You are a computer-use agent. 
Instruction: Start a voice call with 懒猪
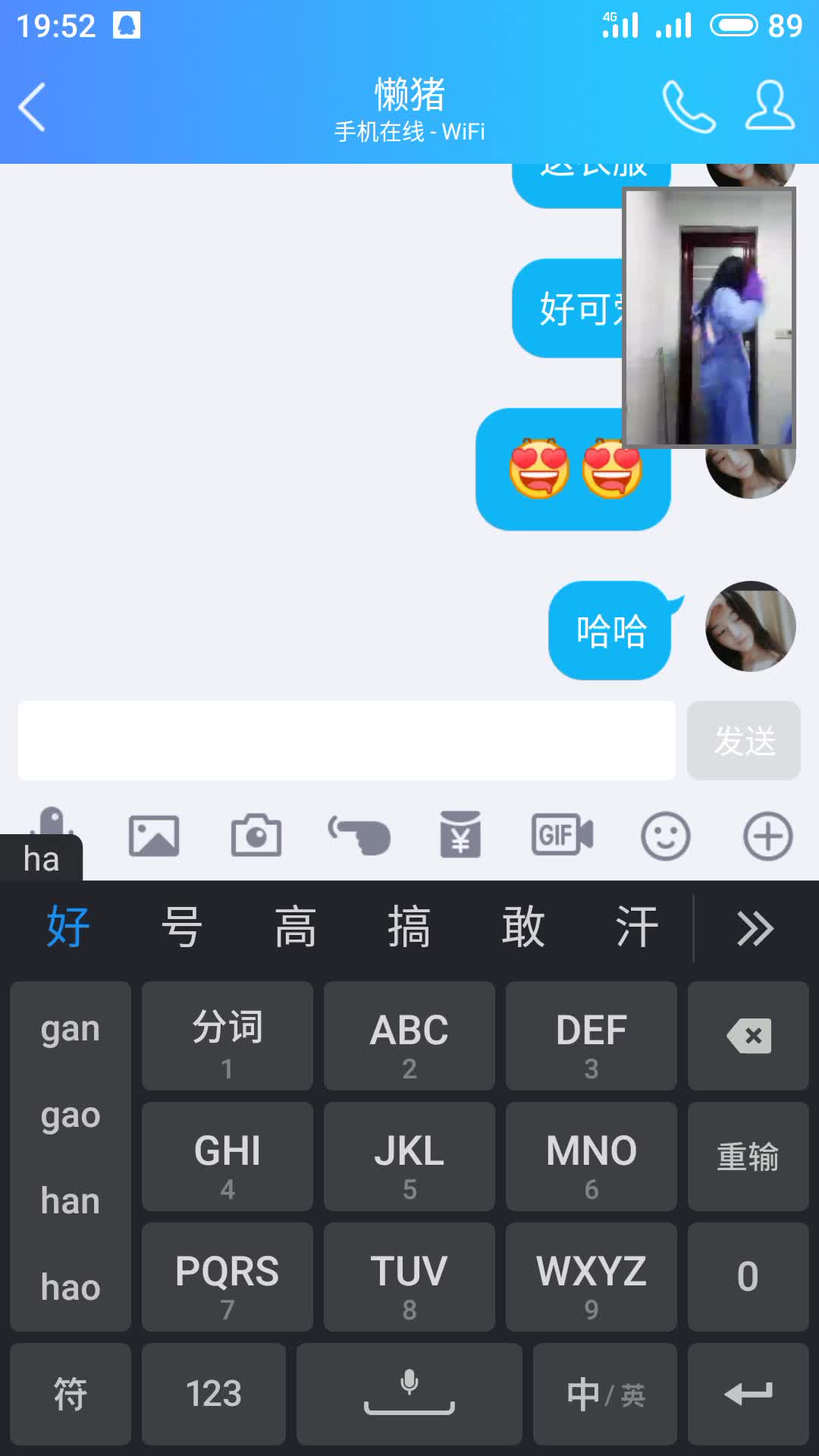pyautogui.click(x=689, y=107)
